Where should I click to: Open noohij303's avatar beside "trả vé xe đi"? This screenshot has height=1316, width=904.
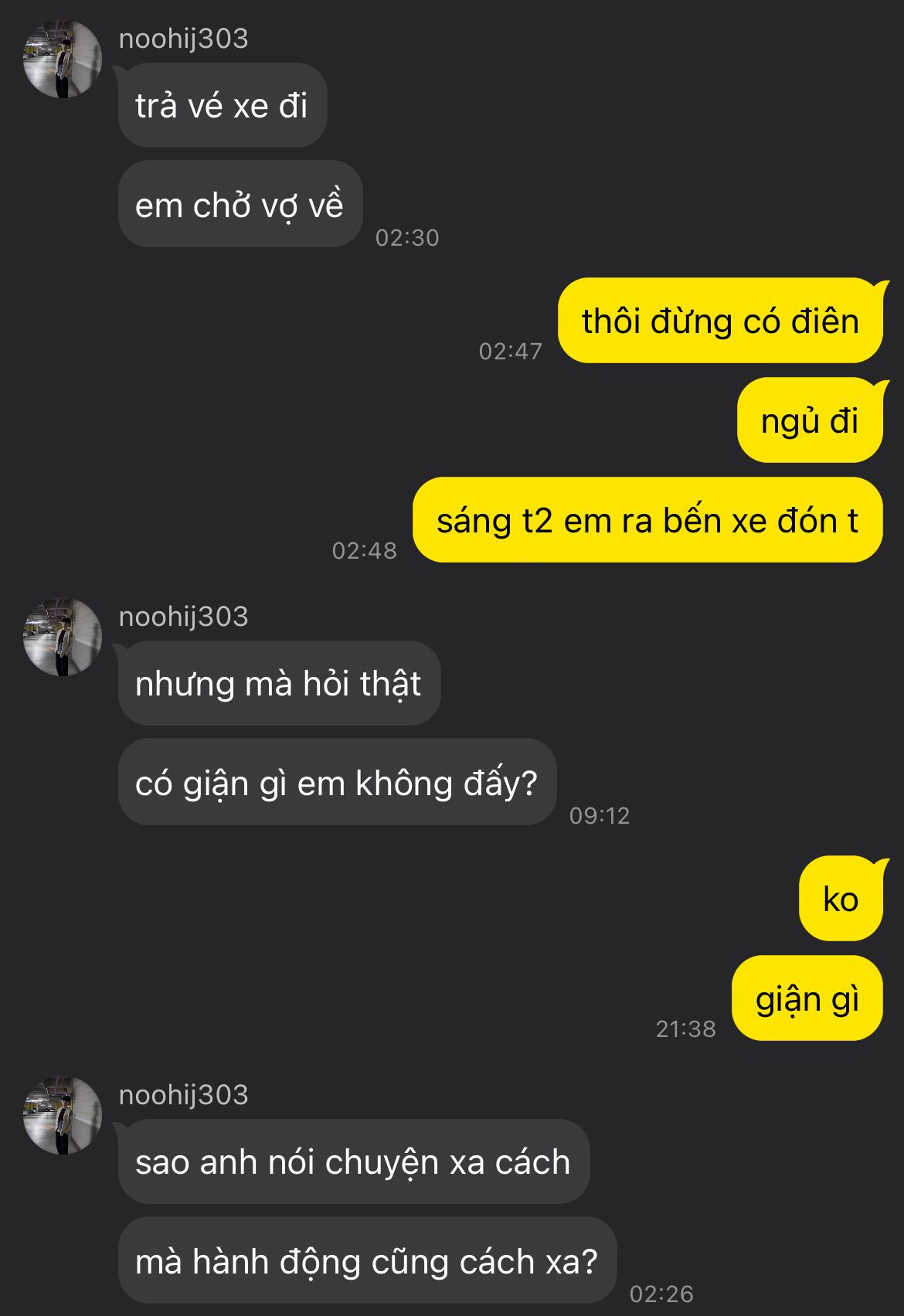(x=62, y=60)
